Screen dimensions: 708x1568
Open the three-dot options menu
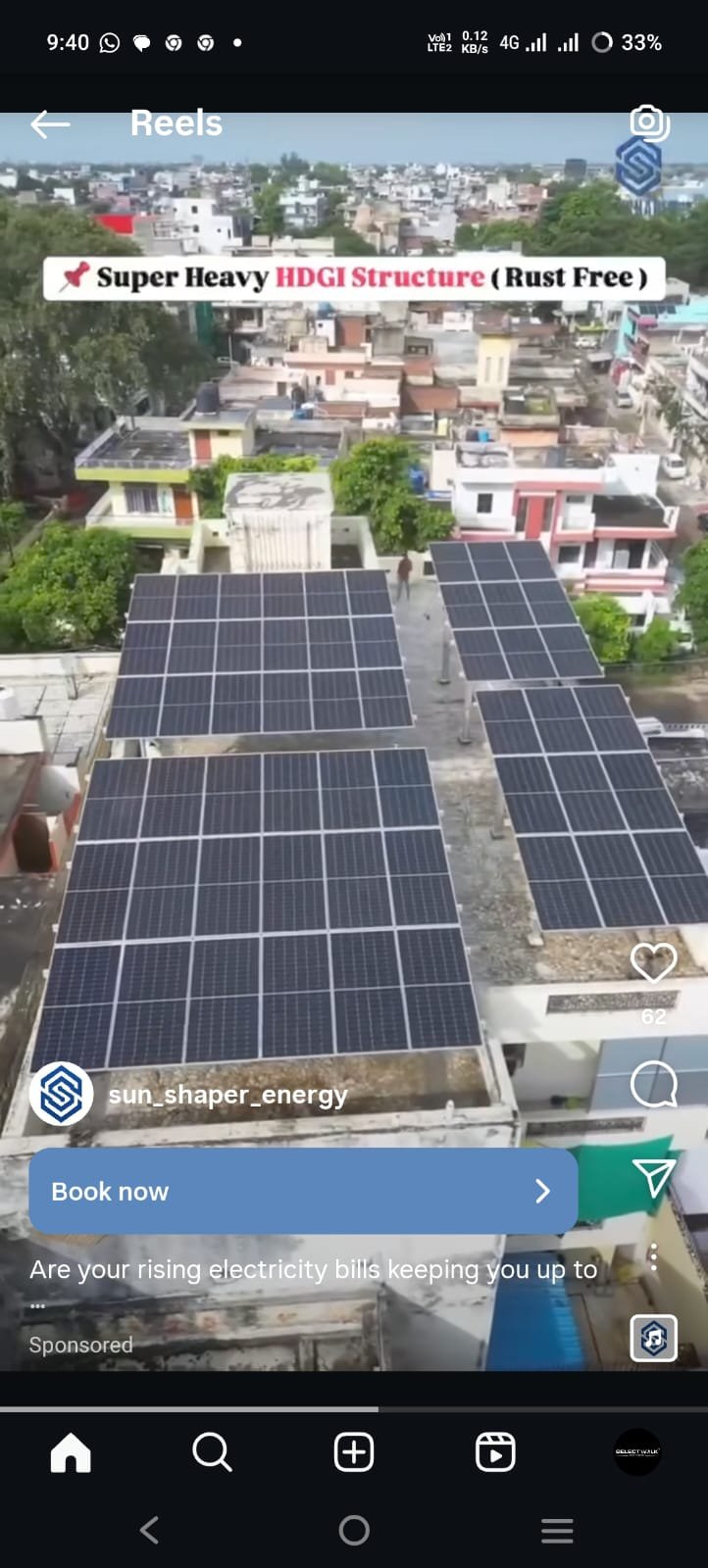(x=653, y=1258)
